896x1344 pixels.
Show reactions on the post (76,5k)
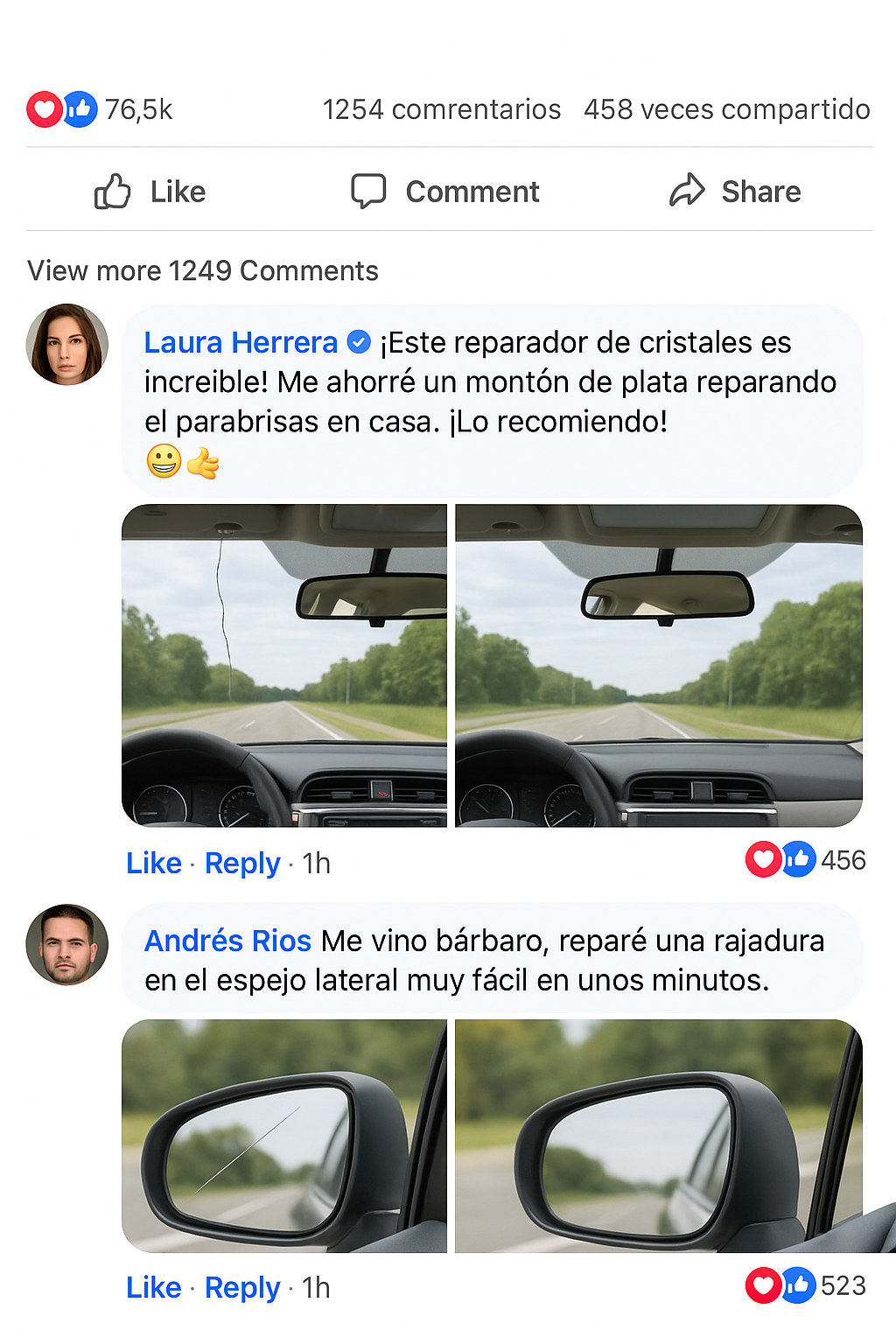tap(100, 110)
